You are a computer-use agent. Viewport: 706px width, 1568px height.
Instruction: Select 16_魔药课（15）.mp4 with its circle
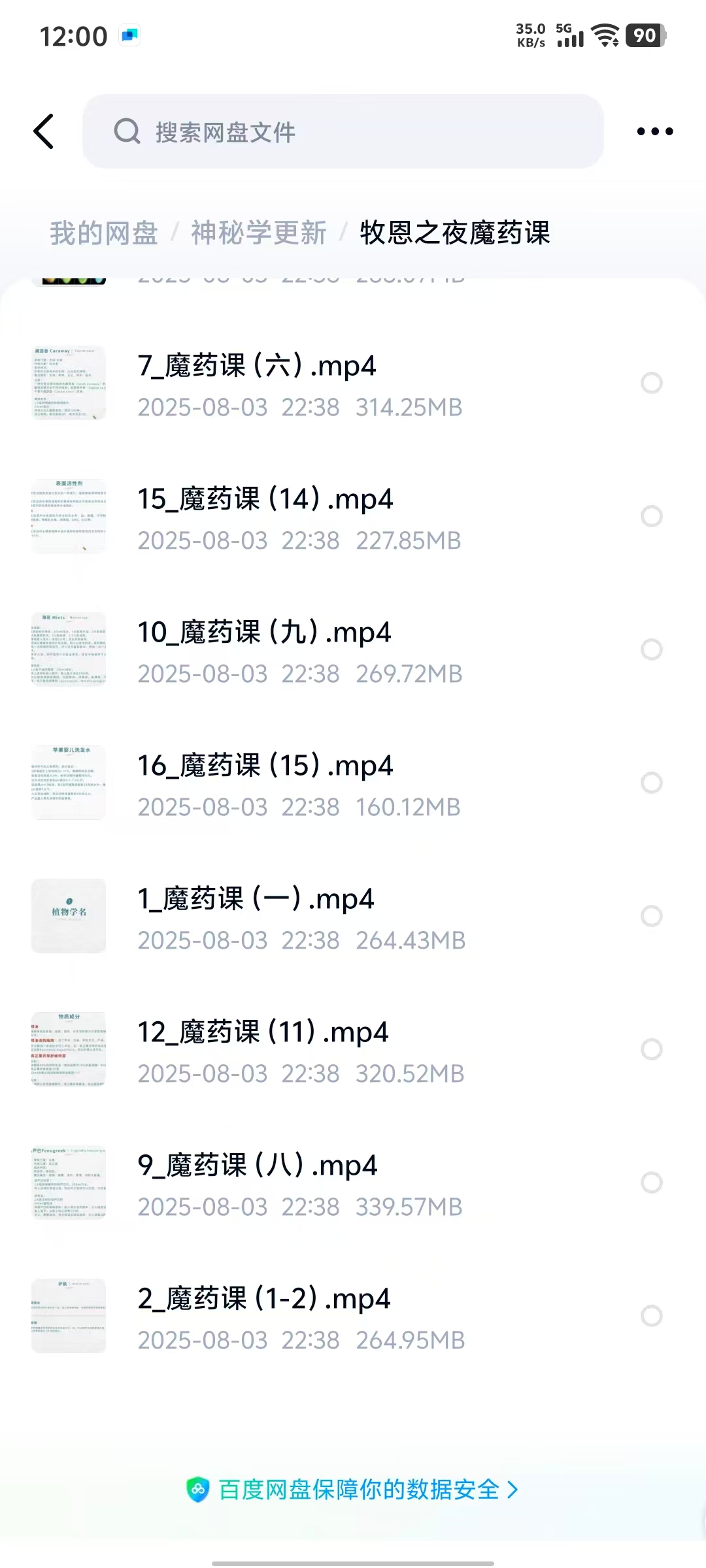pos(651,783)
